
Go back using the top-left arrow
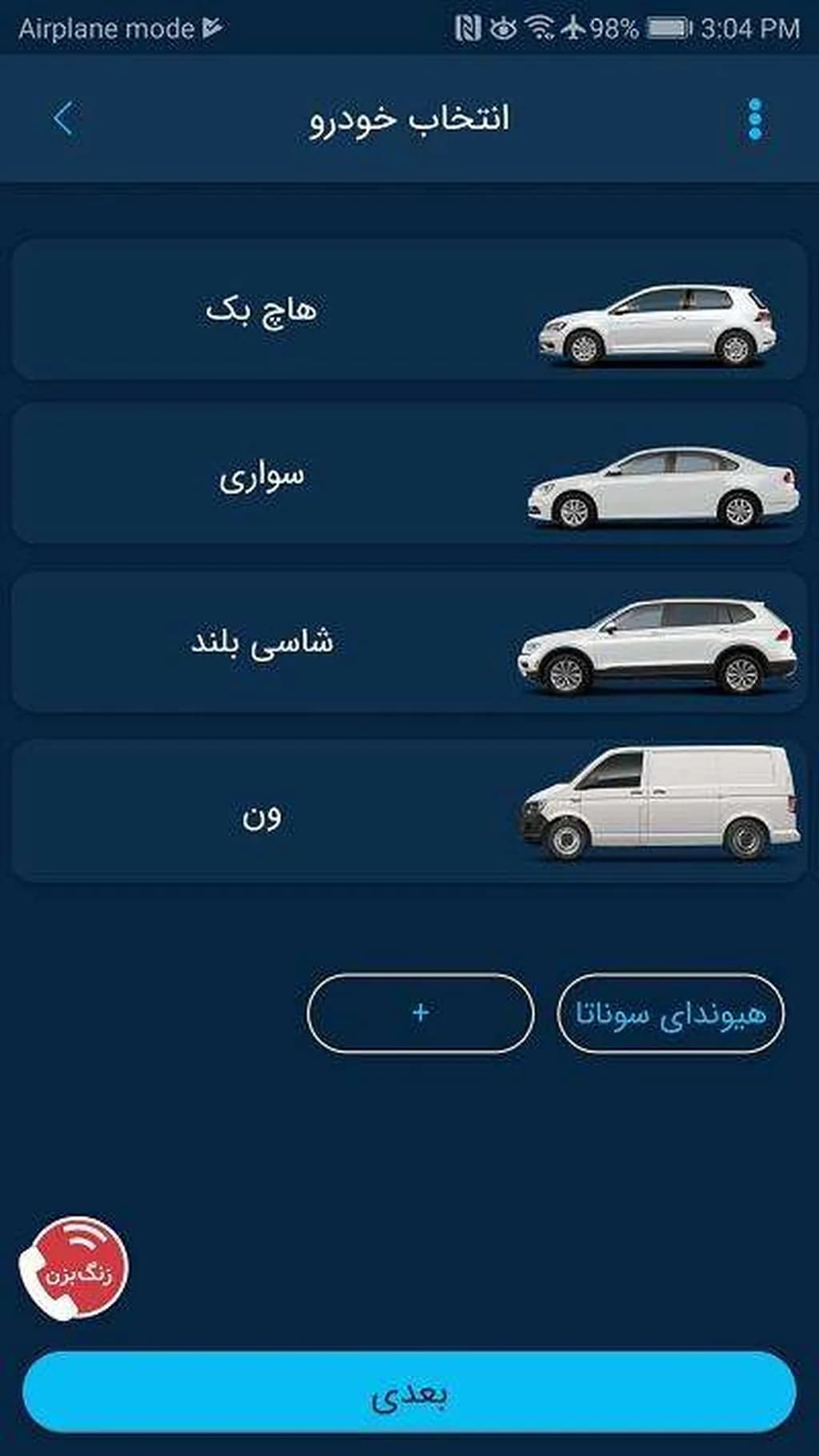tap(64, 120)
